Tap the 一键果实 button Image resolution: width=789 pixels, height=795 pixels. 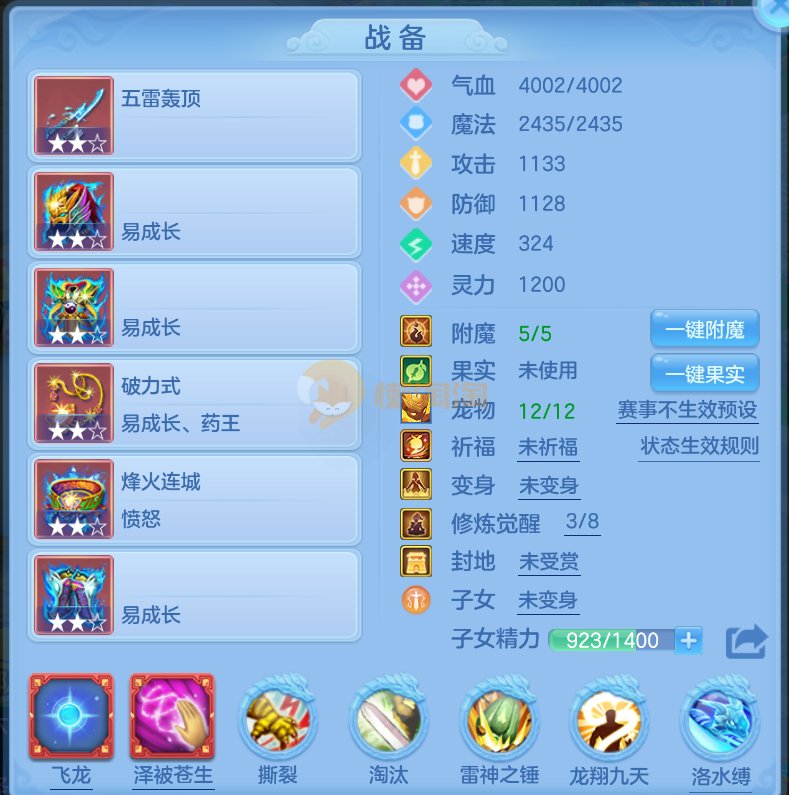pyautogui.click(x=704, y=374)
